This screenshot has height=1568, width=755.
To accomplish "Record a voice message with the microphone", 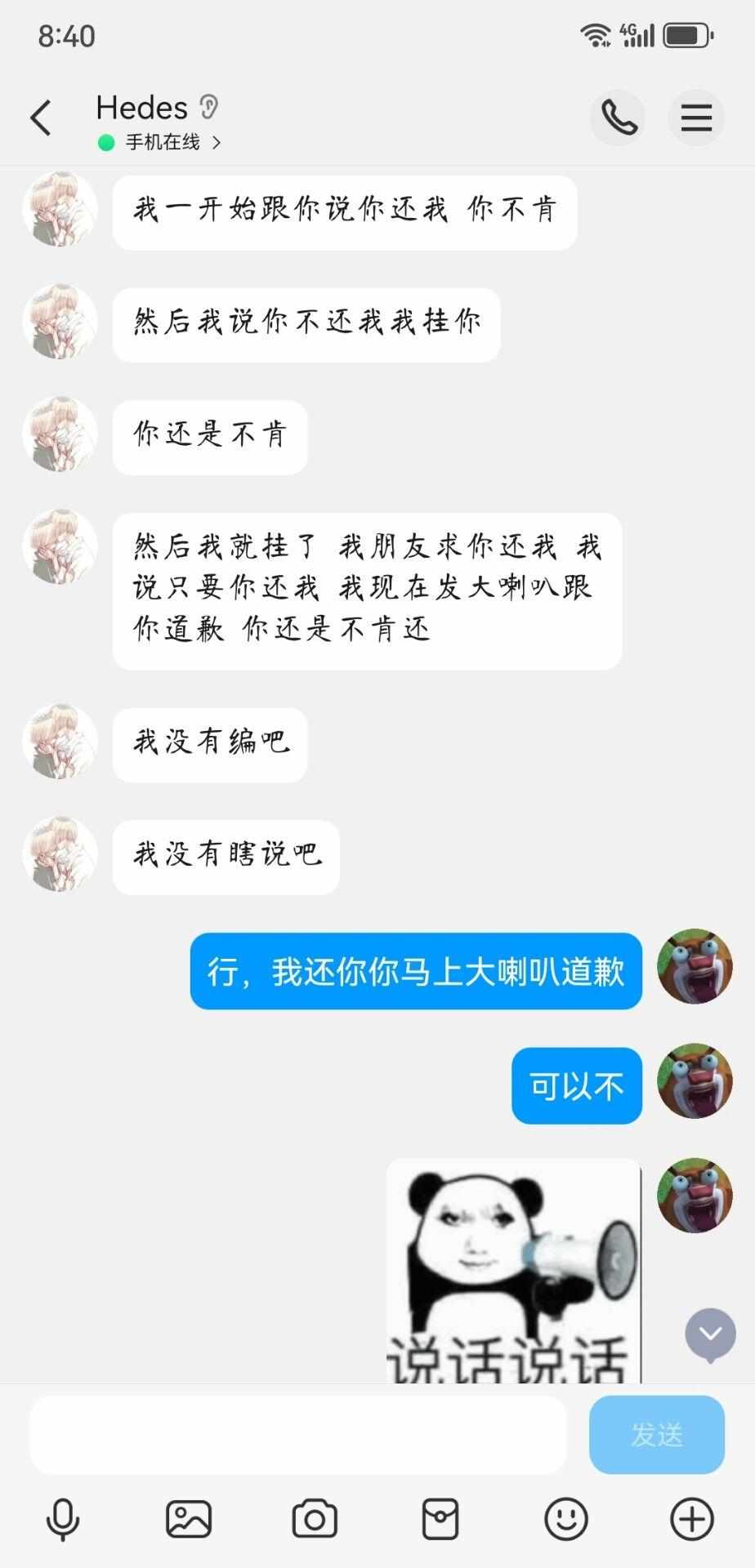I will click(x=63, y=1520).
